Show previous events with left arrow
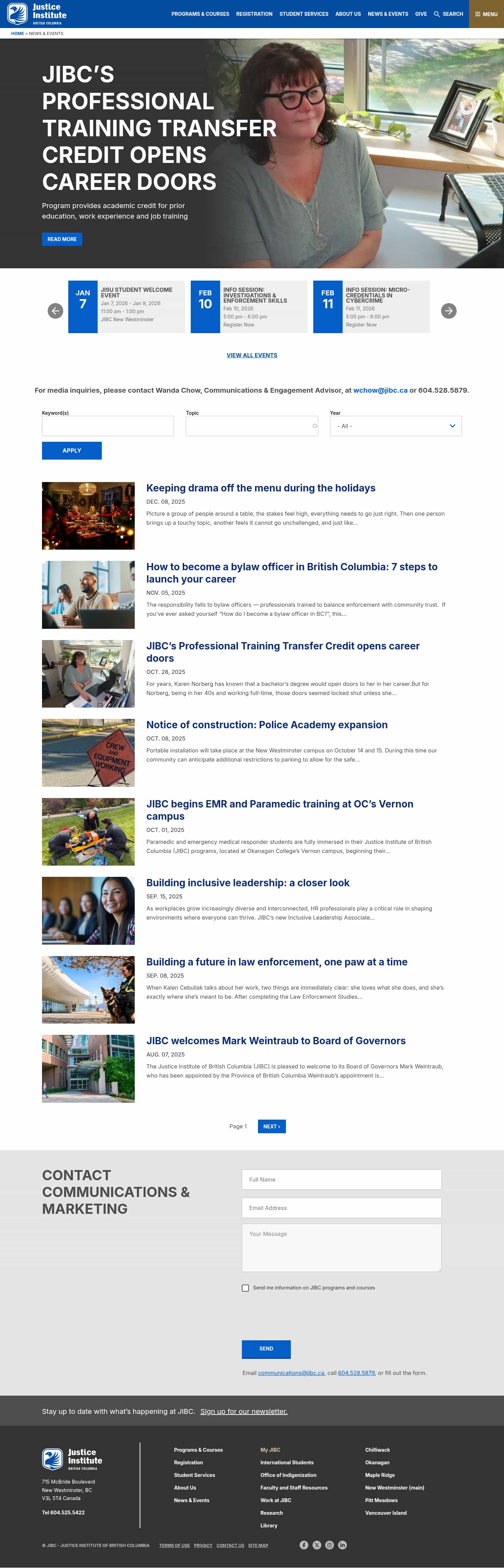Viewport: 504px width, 1568px height. pos(55,311)
